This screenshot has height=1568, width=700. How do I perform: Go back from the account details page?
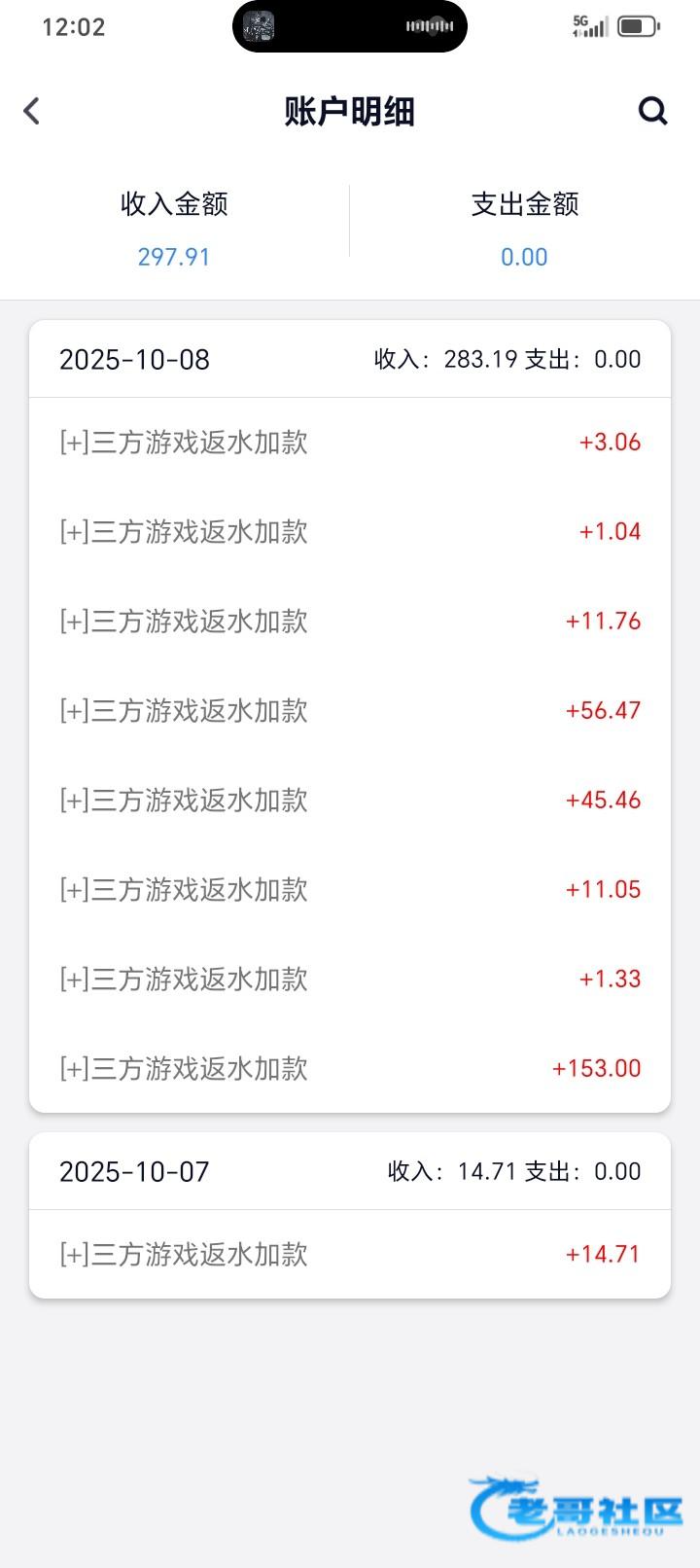32,111
